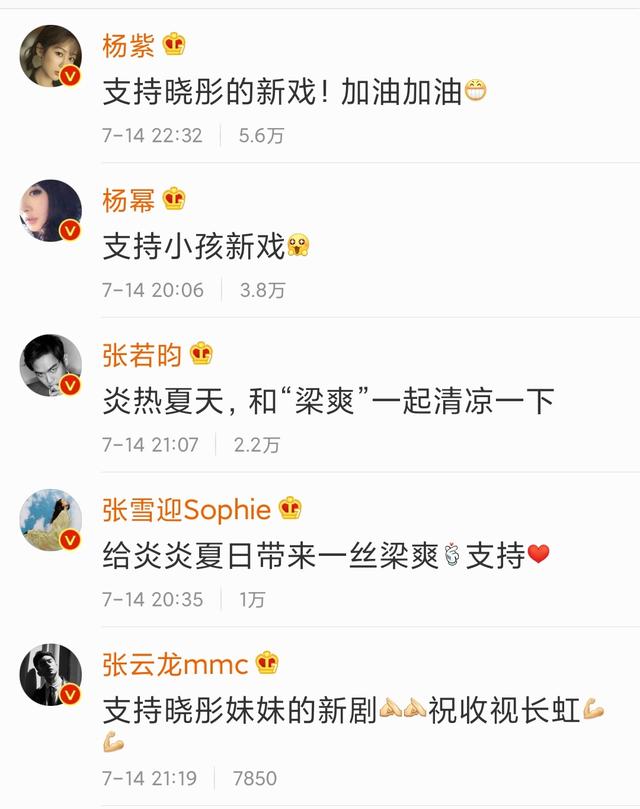
Task: Open 张云龙mmc's avatar
Action: [x=51, y=675]
